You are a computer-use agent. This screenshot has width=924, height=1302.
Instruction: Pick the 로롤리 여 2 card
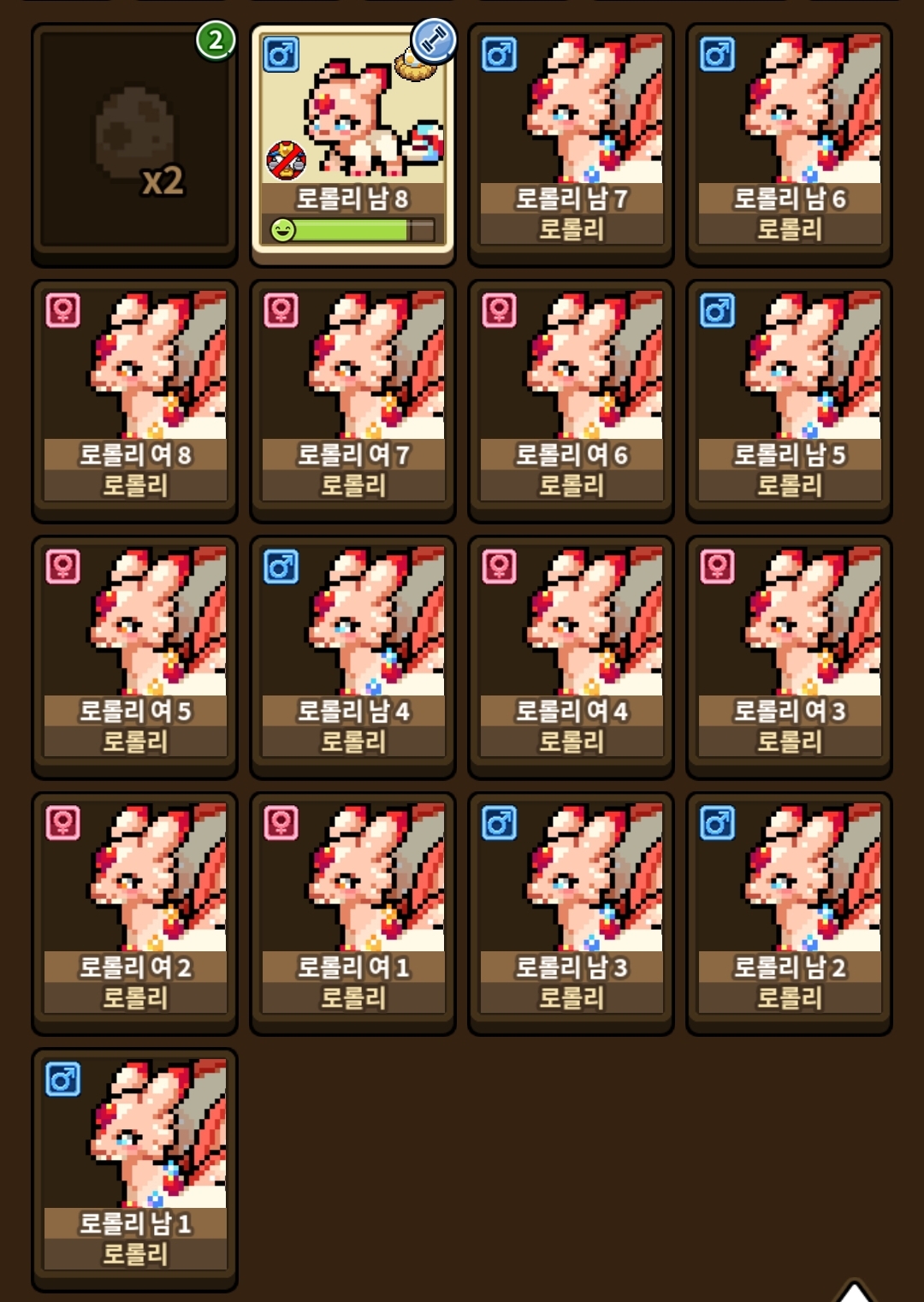tap(134, 911)
